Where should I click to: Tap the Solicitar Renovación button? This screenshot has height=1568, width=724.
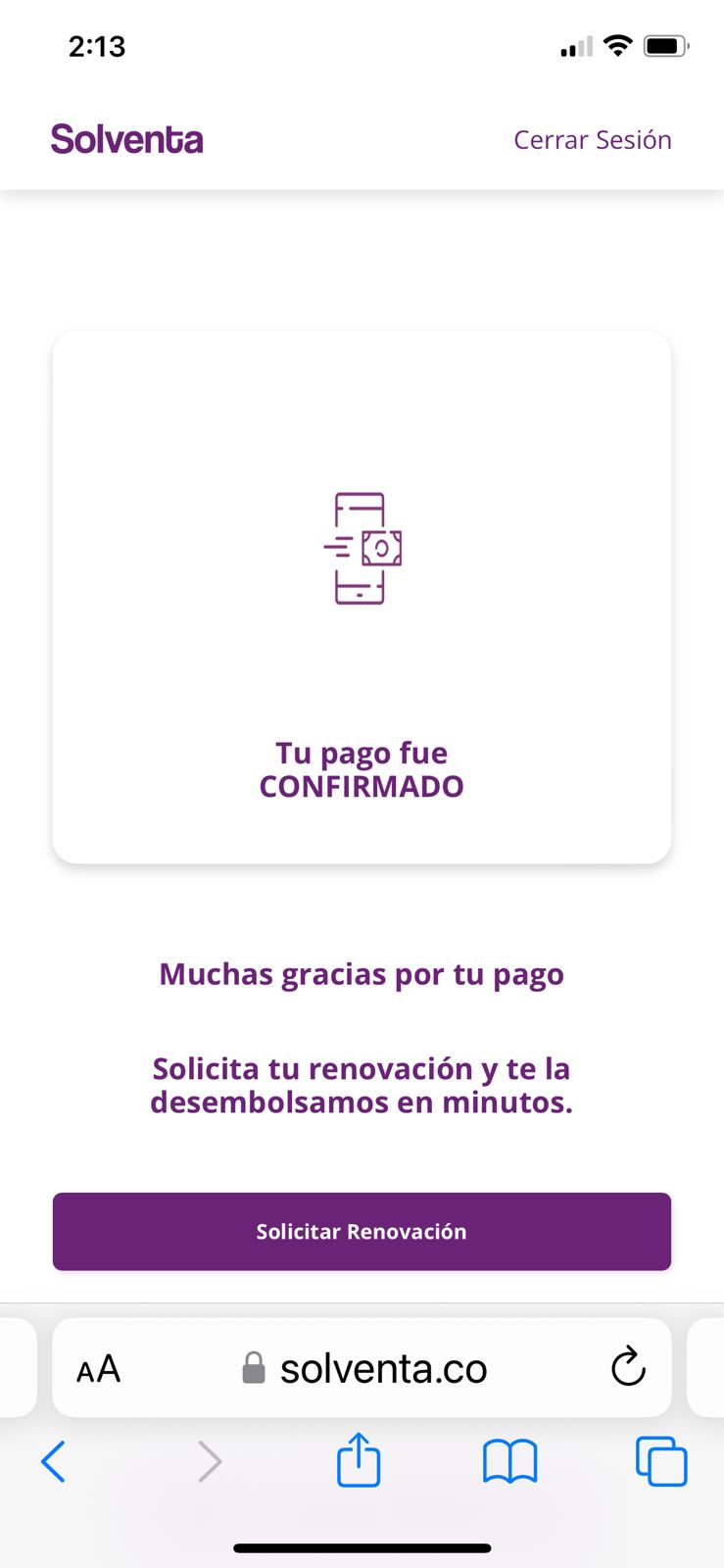tap(362, 1231)
